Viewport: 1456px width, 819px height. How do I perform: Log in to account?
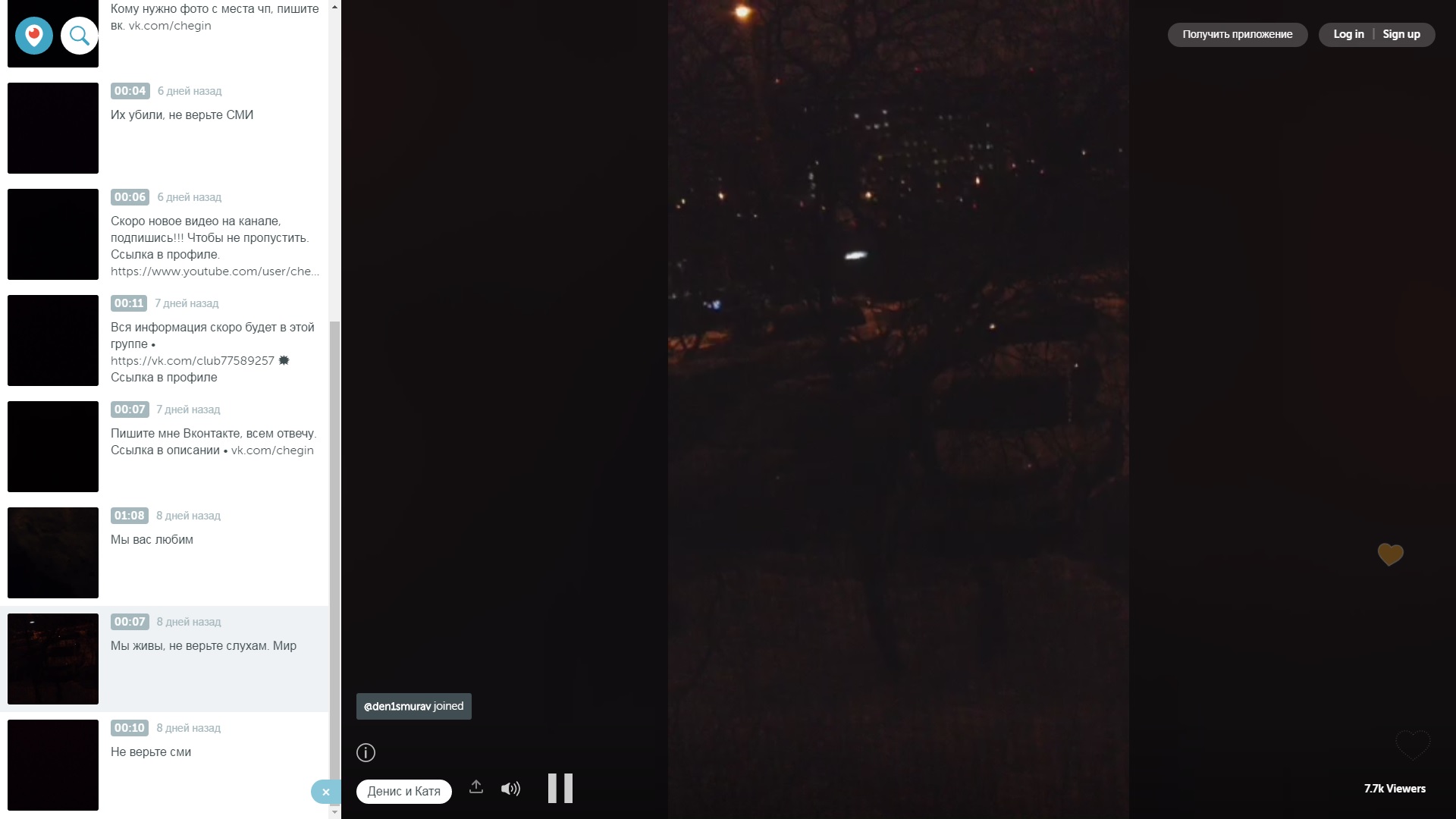click(1348, 34)
